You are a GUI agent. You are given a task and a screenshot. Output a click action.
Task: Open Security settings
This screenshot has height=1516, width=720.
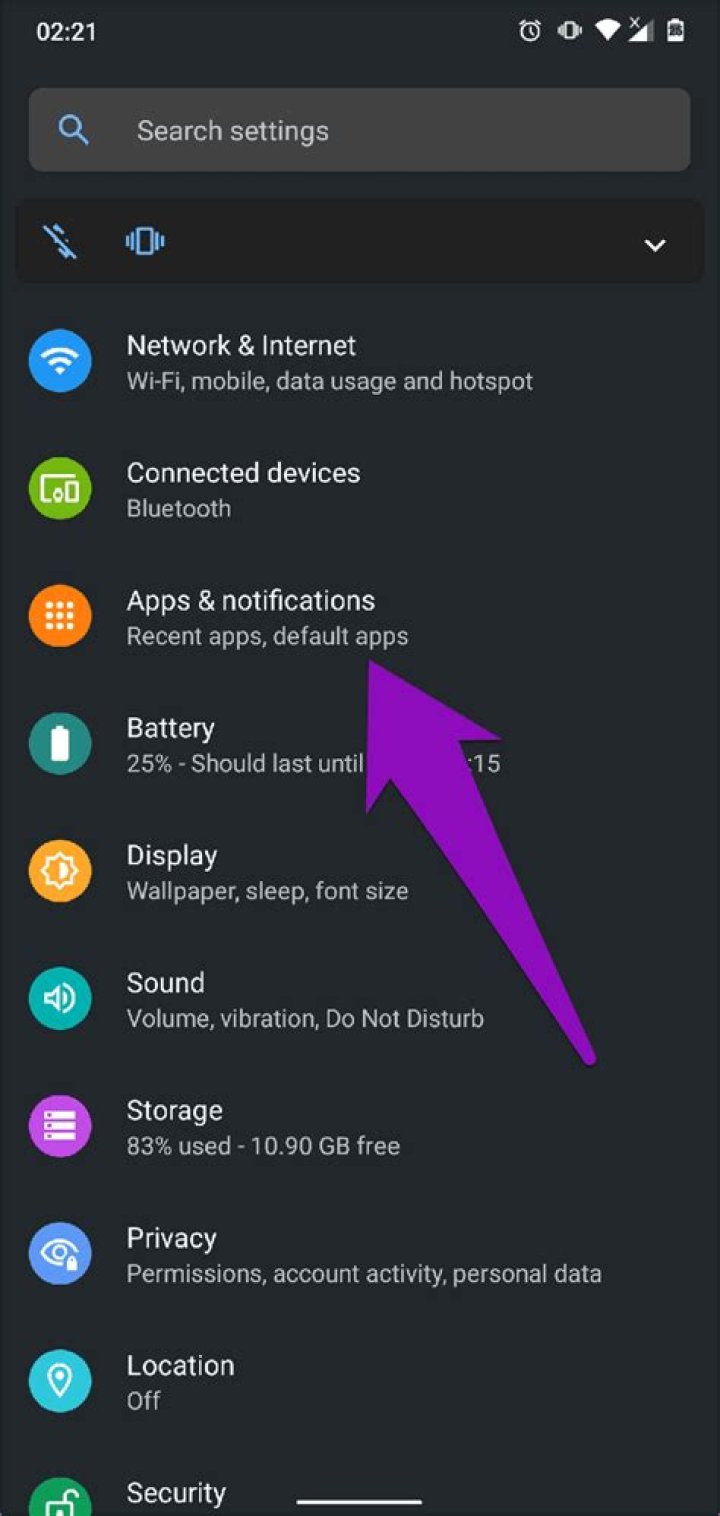(176, 1493)
